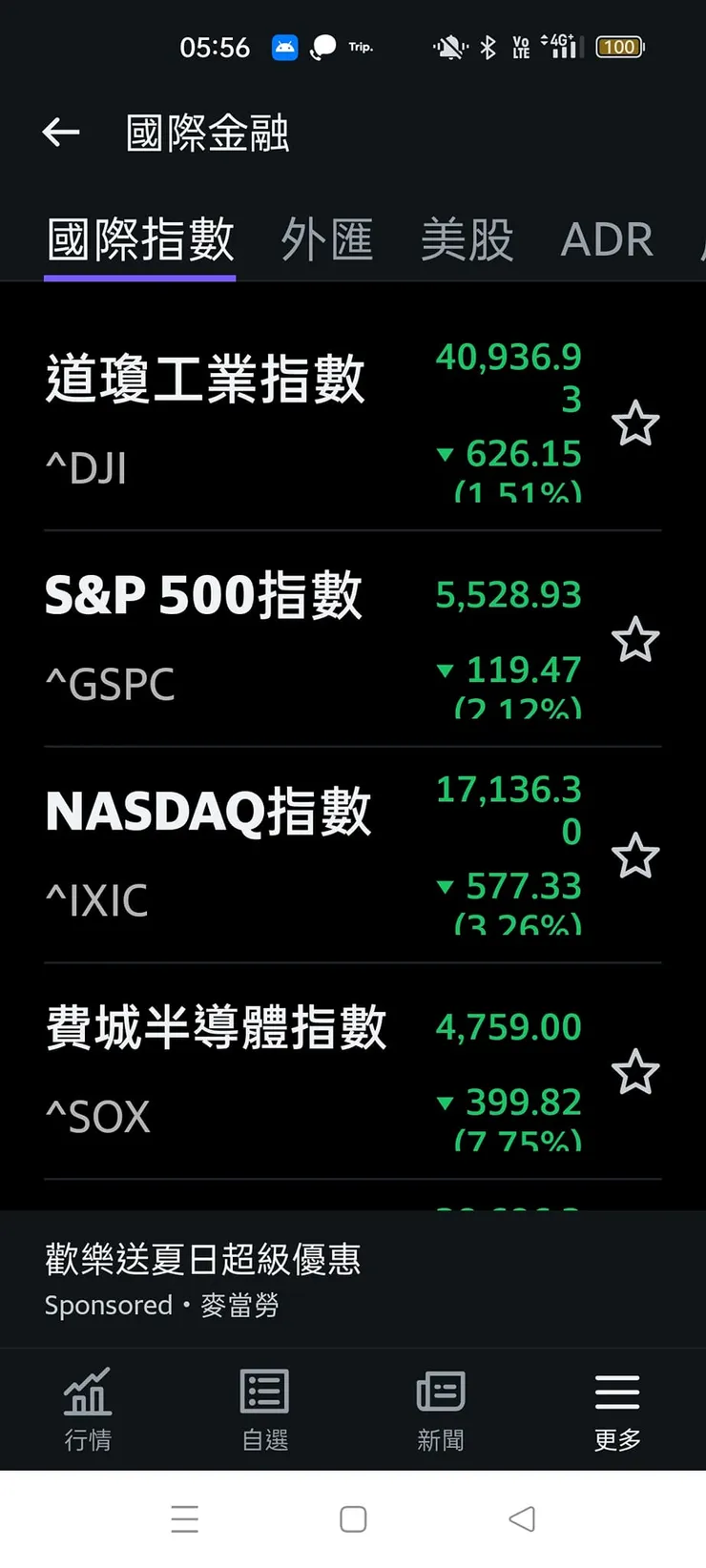Tap the star next to NASDAQ指數
The image size is (706, 1568).
(635, 856)
